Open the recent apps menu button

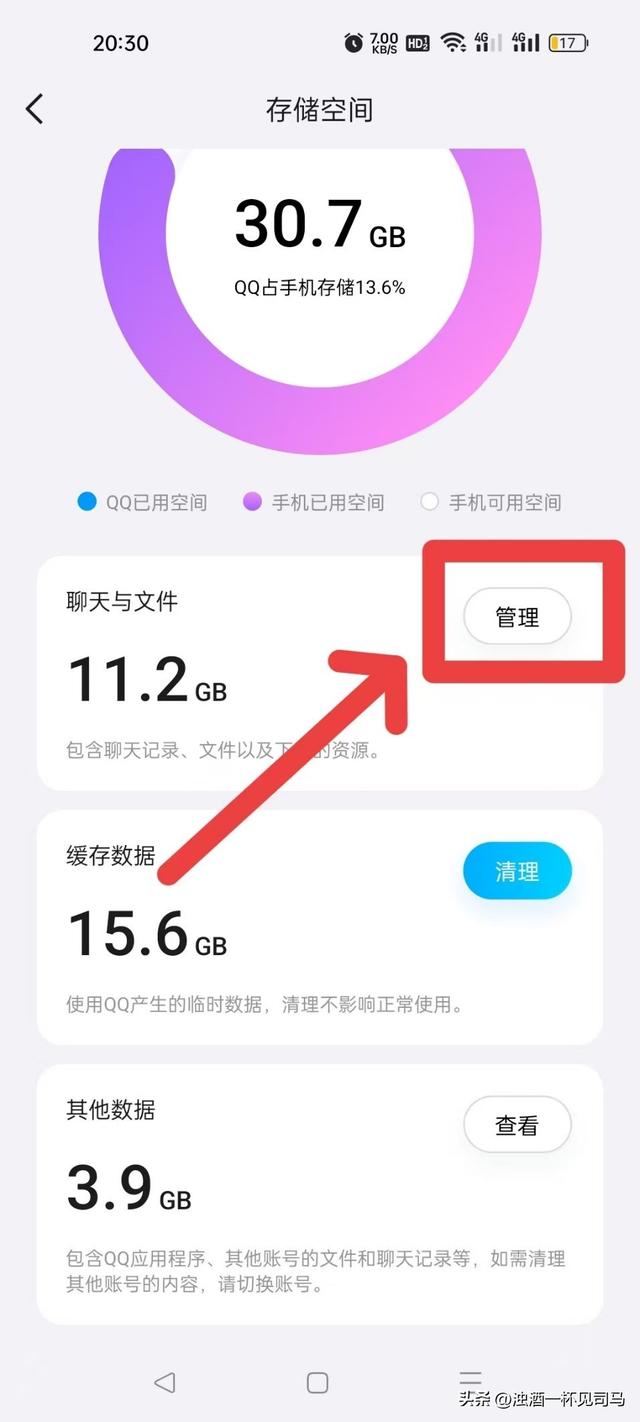point(470,1380)
